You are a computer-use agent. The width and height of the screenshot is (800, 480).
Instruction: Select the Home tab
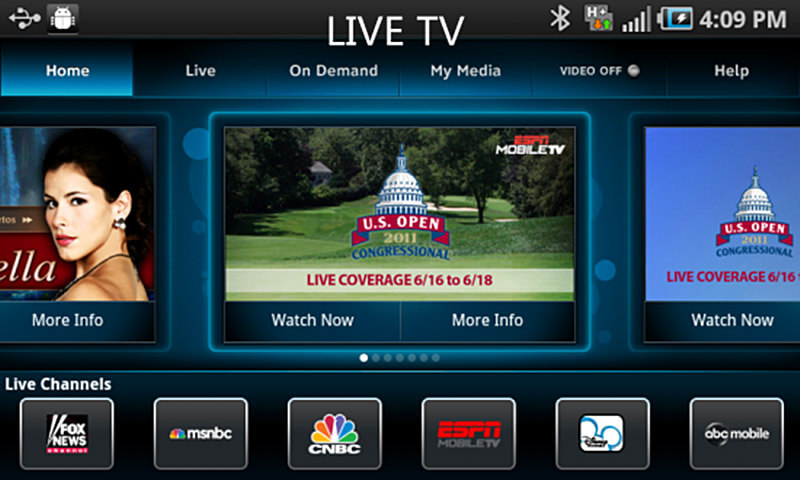tap(67, 71)
